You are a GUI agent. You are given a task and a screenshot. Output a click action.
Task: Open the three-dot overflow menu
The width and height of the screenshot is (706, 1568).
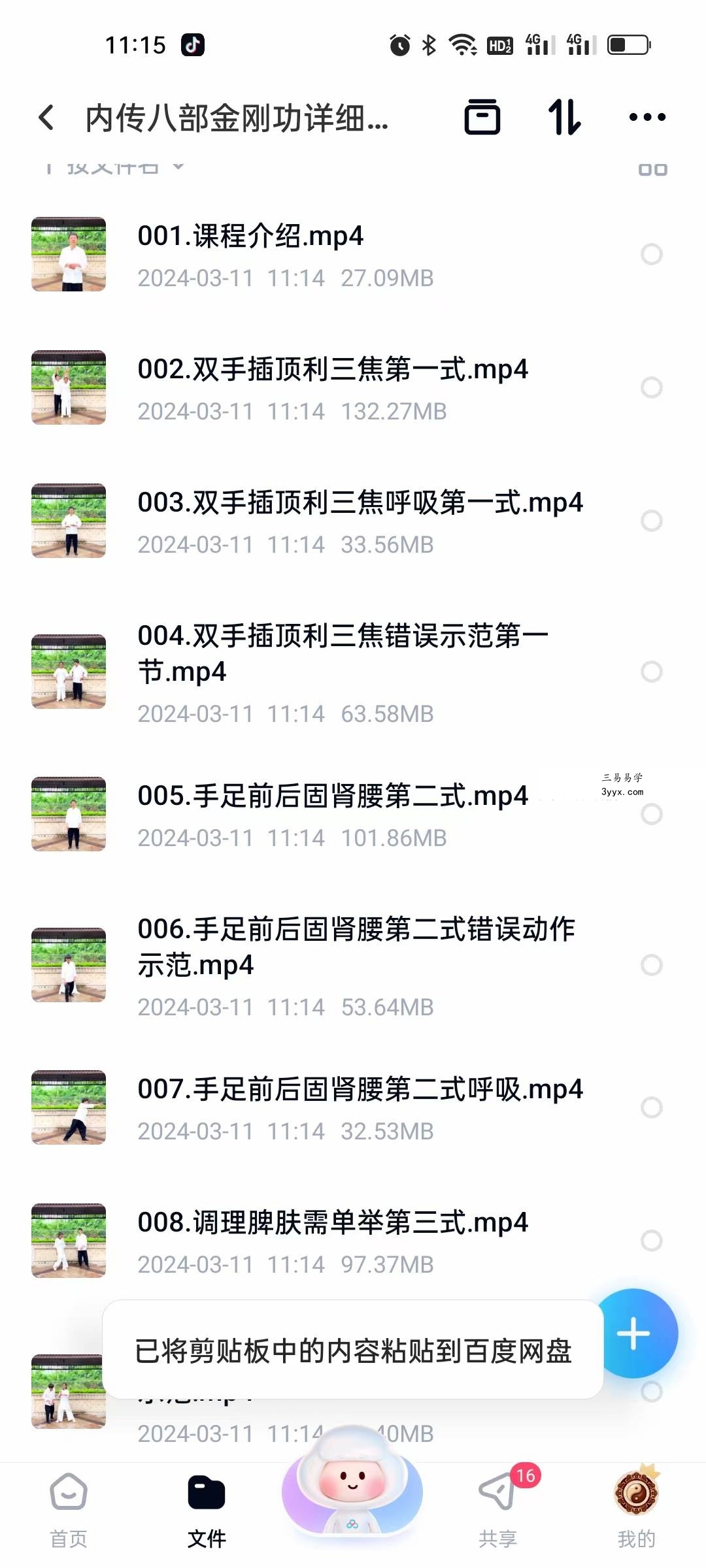[x=647, y=118]
